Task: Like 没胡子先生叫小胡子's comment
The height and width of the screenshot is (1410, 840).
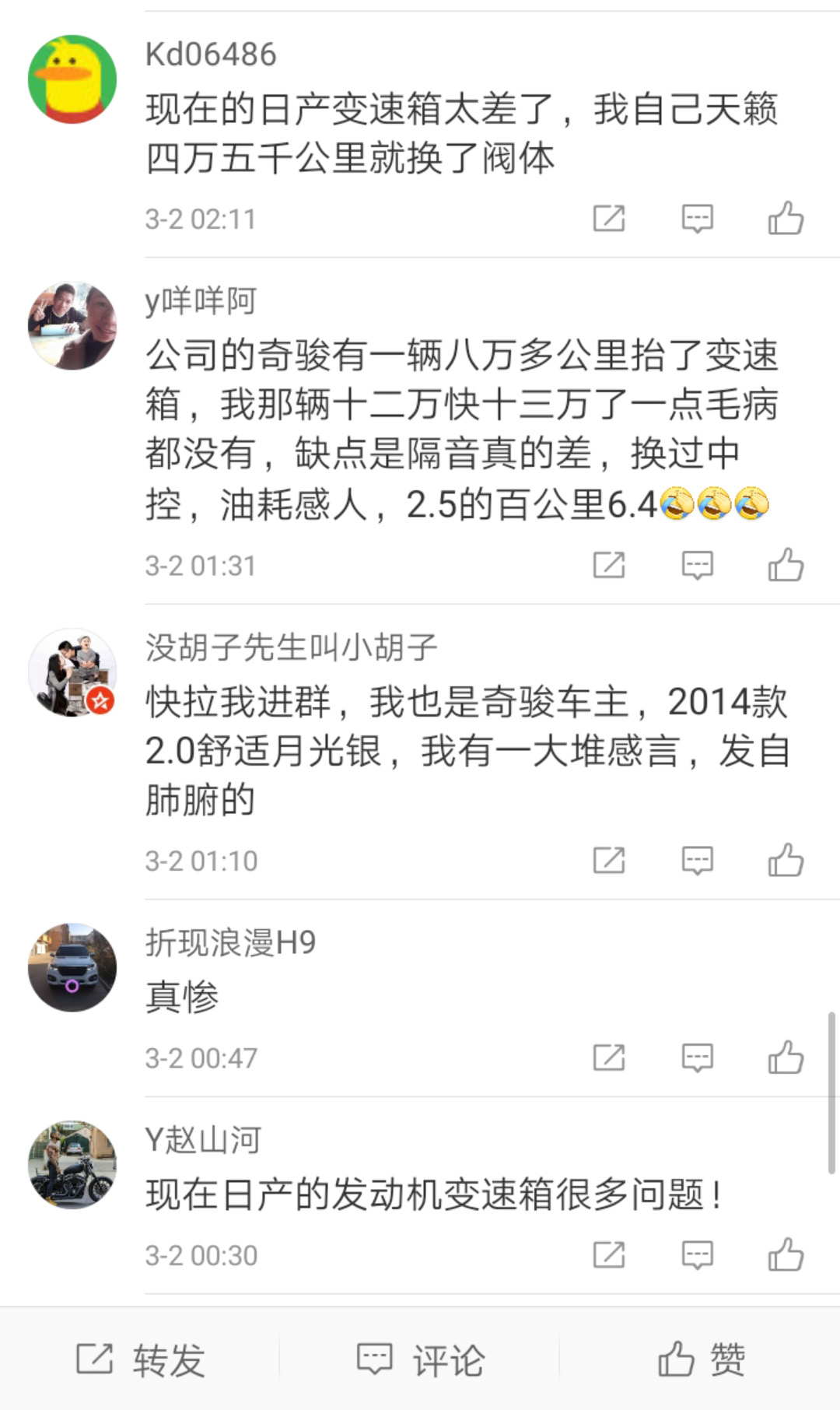Action: click(786, 861)
